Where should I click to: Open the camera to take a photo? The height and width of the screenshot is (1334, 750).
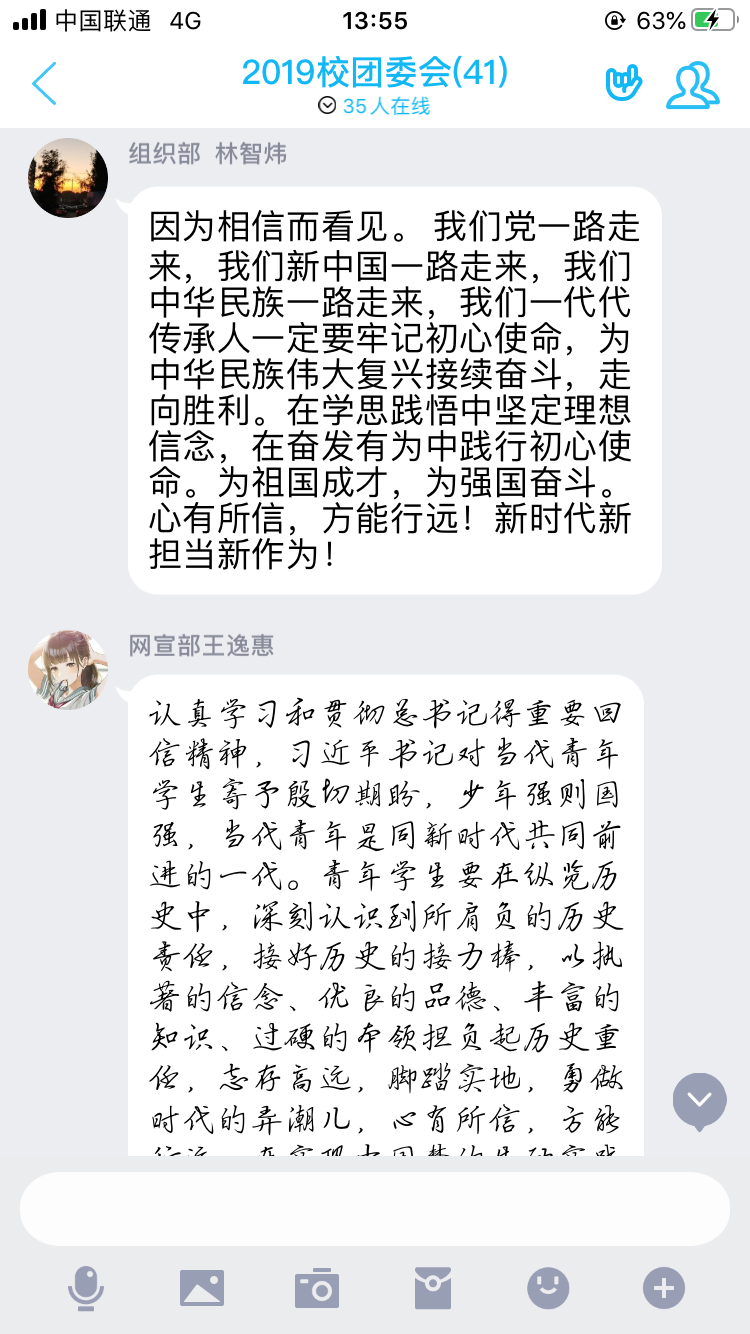317,1287
